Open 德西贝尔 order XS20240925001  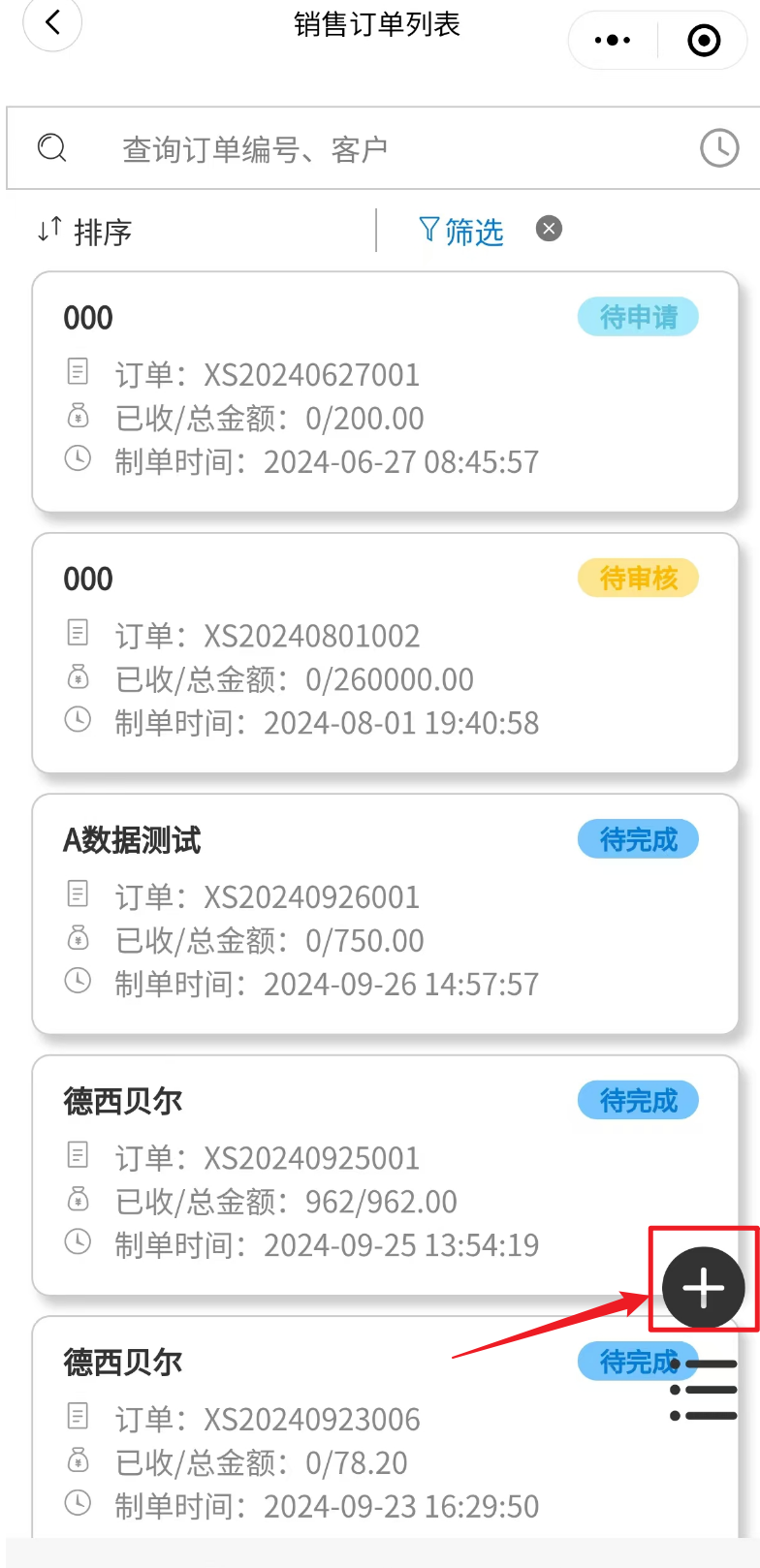coord(385,1175)
